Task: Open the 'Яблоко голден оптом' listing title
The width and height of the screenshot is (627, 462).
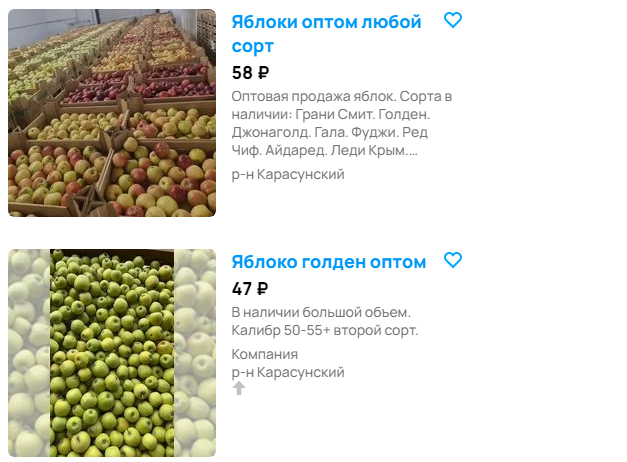Action: point(328,262)
